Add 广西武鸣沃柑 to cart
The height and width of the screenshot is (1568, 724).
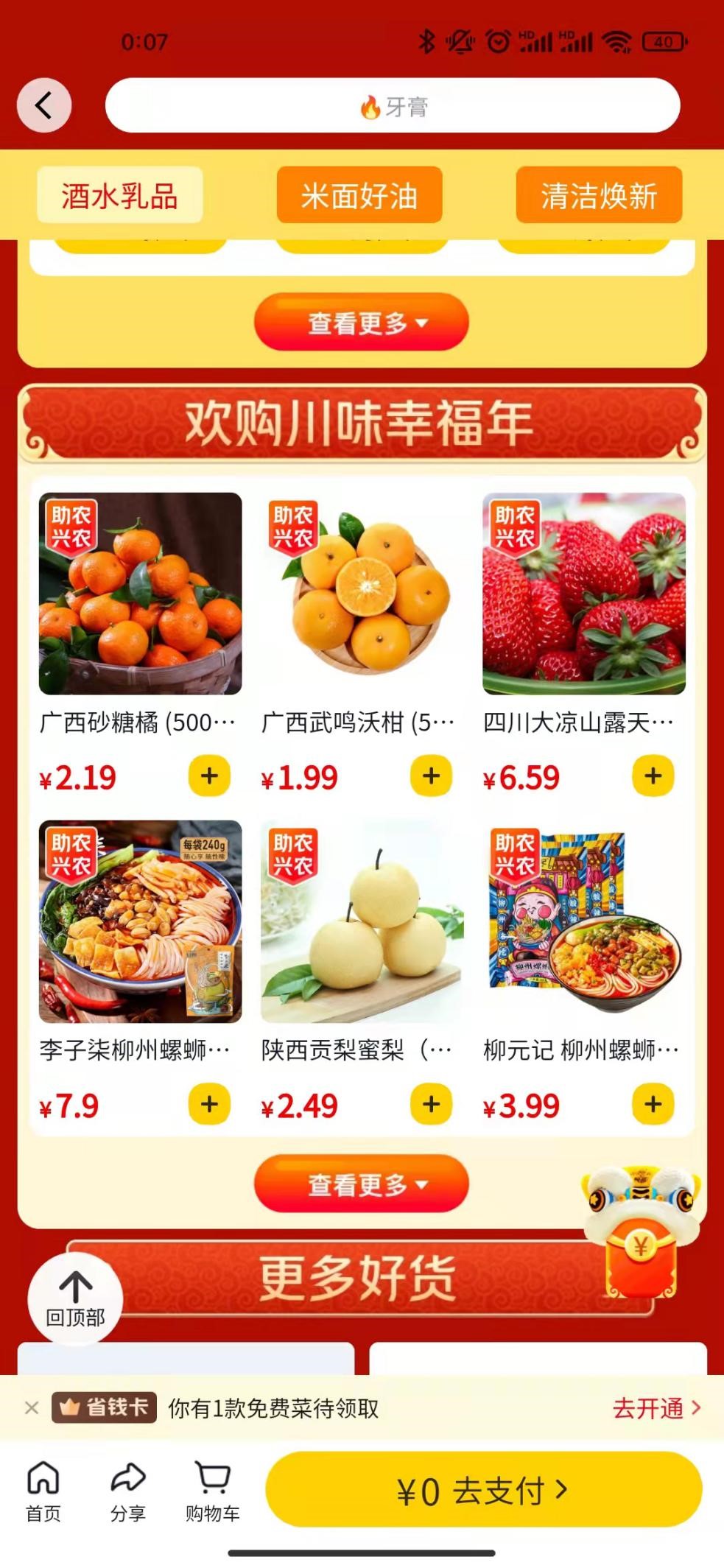(431, 776)
